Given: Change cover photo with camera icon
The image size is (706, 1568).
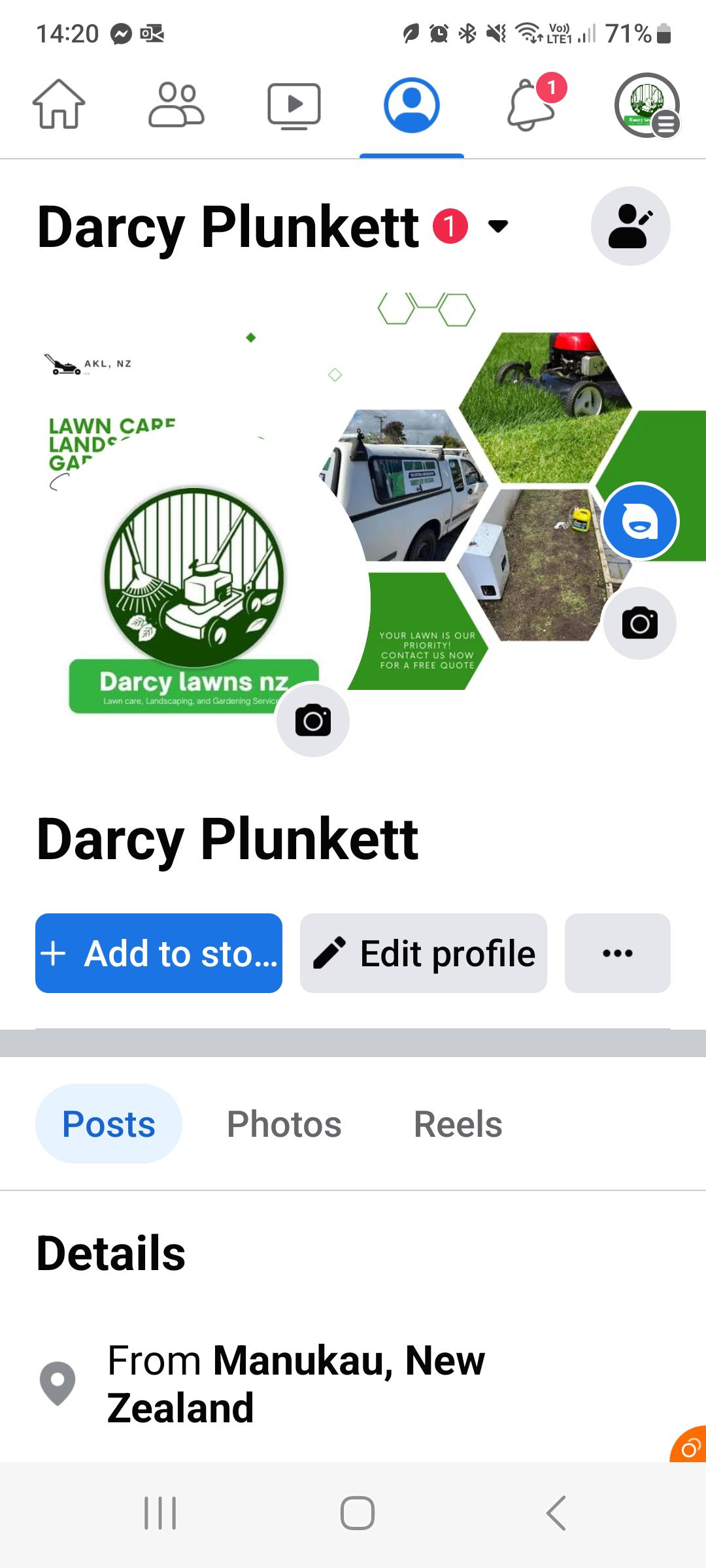Looking at the screenshot, I should (x=639, y=623).
